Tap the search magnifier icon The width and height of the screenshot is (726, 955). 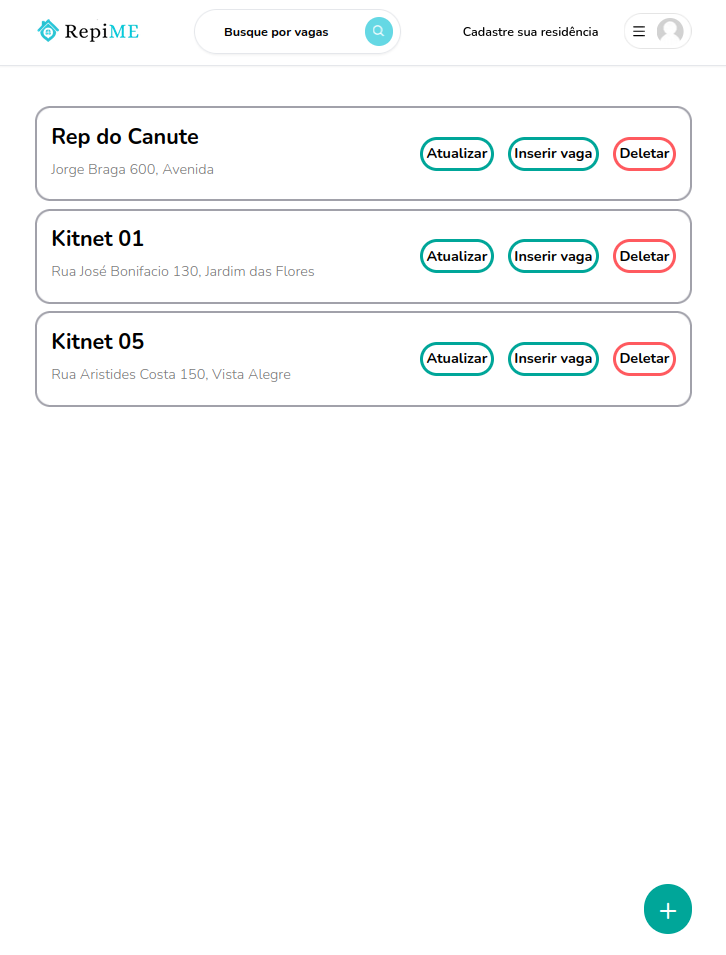coord(378,32)
